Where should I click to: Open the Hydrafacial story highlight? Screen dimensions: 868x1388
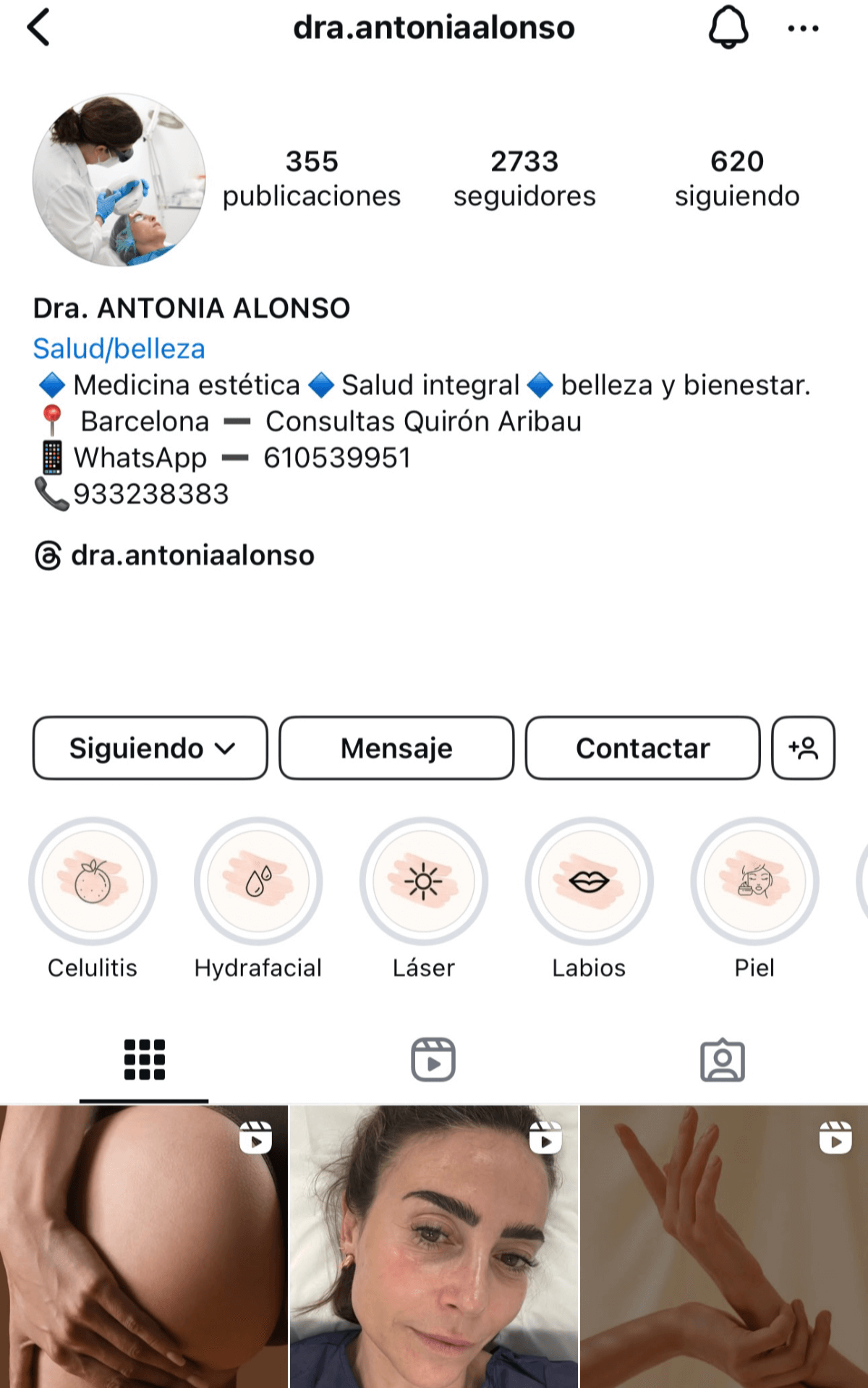(258, 881)
